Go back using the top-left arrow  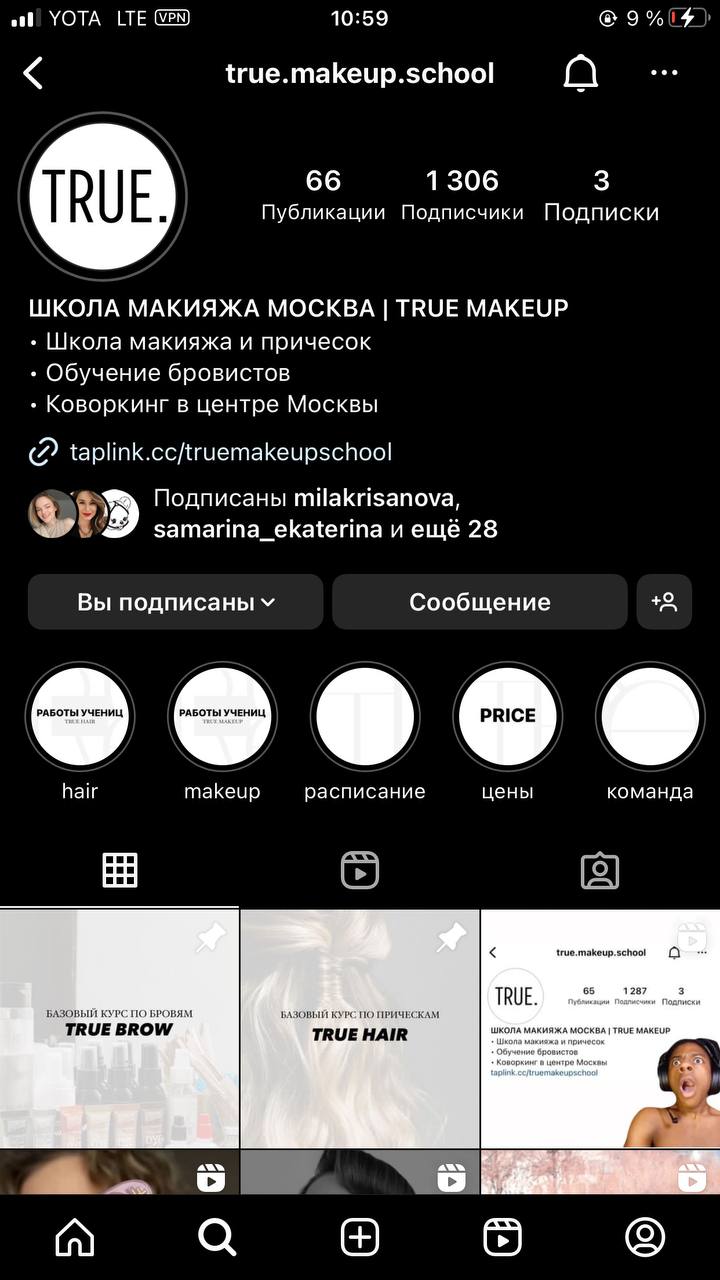coord(33,73)
